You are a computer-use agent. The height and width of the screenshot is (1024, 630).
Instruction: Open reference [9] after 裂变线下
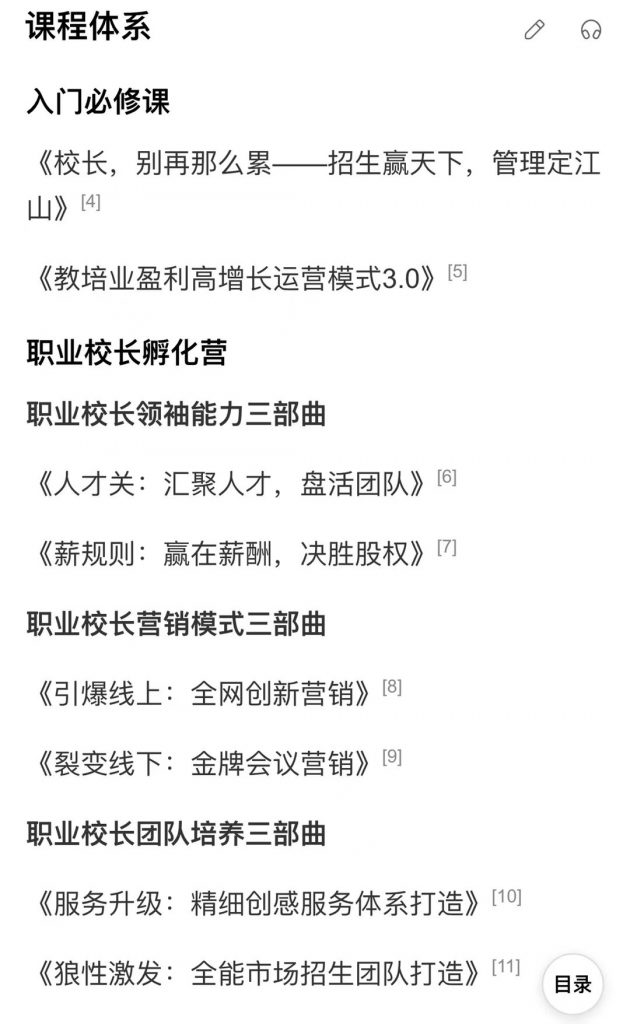pyautogui.click(x=392, y=756)
